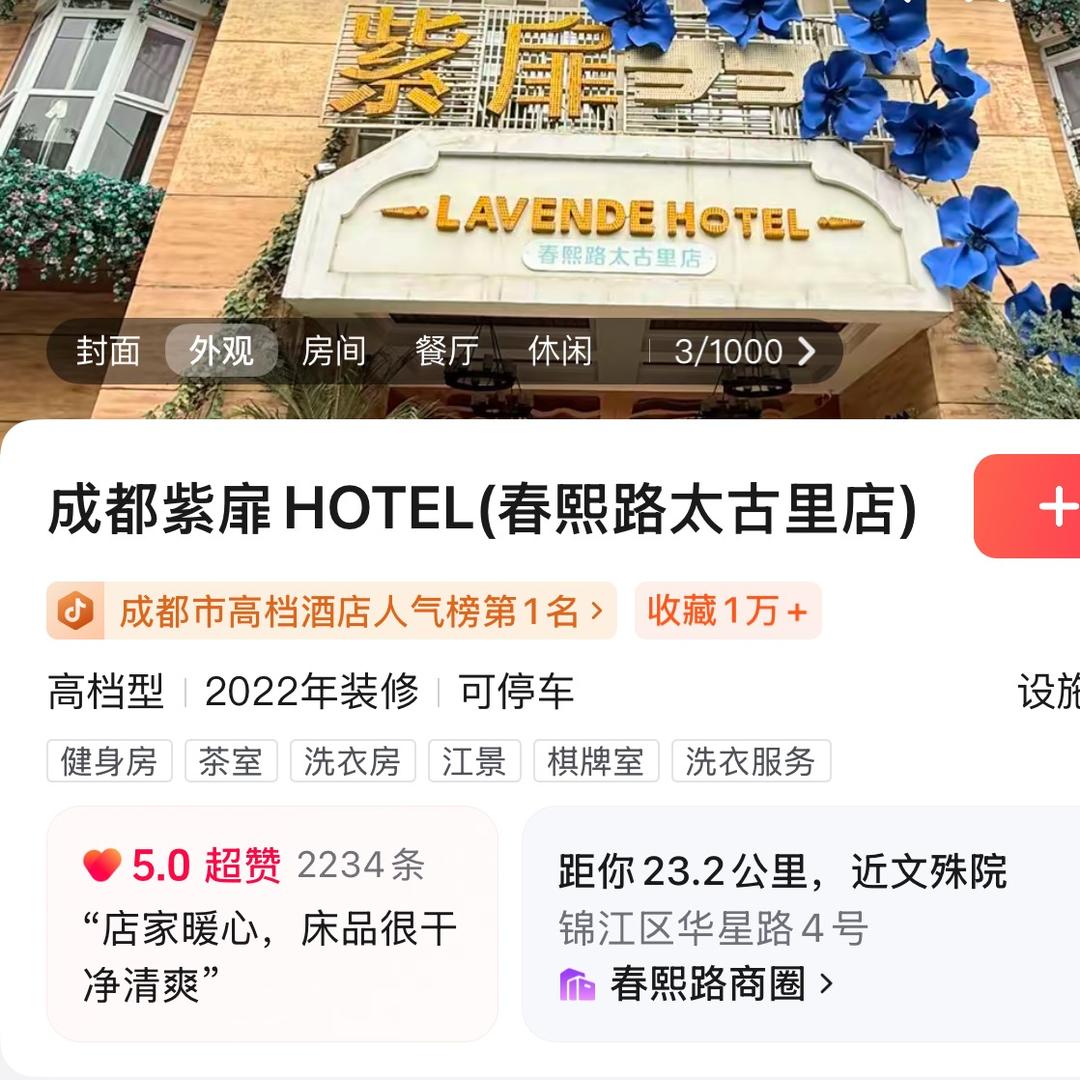This screenshot has height=1080, width=1080.
Task: Open the 设施 facilities details
Action: 1048,692
